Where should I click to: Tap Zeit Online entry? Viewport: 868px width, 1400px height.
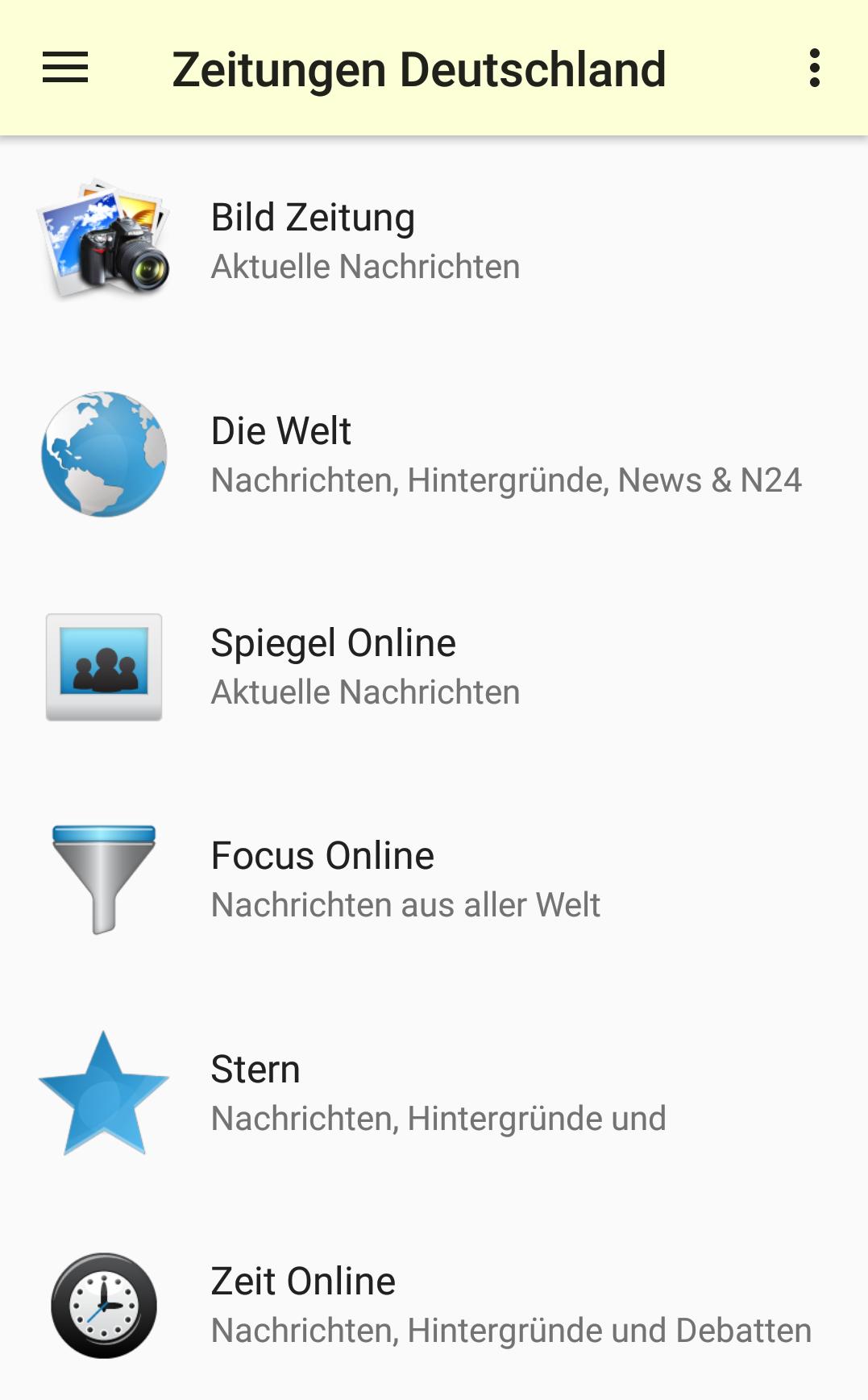pyautogui.click(x=434, y=1305)
